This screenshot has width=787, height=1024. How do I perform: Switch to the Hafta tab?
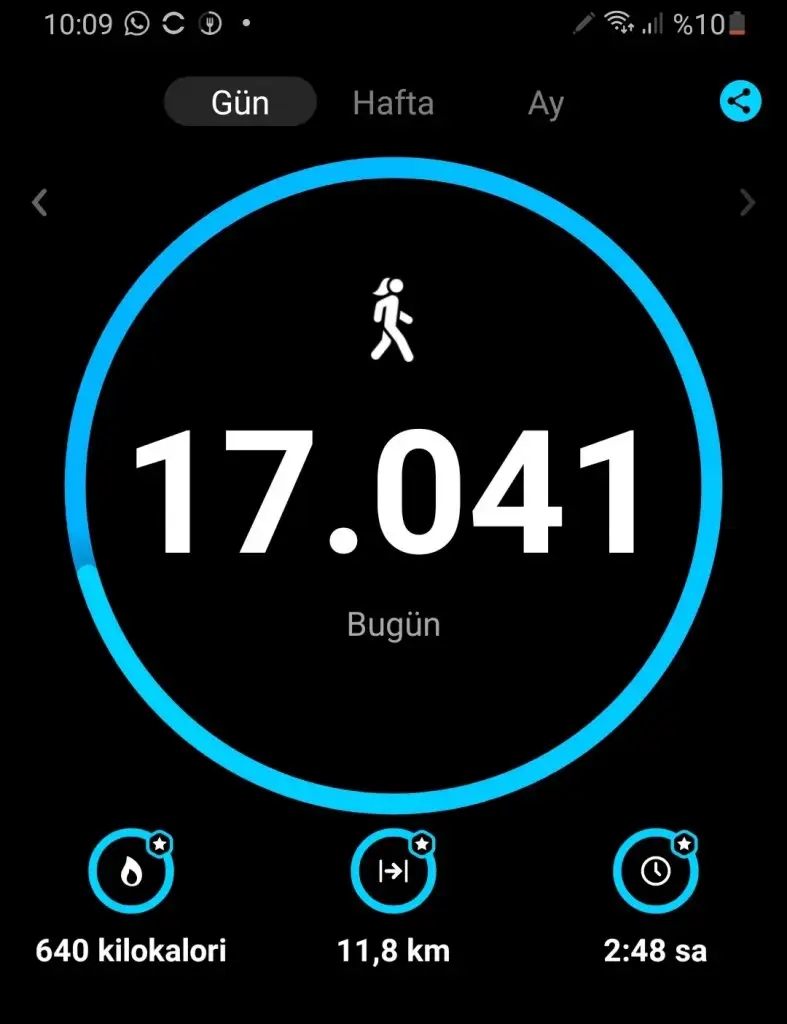click(x=393, y=103)
